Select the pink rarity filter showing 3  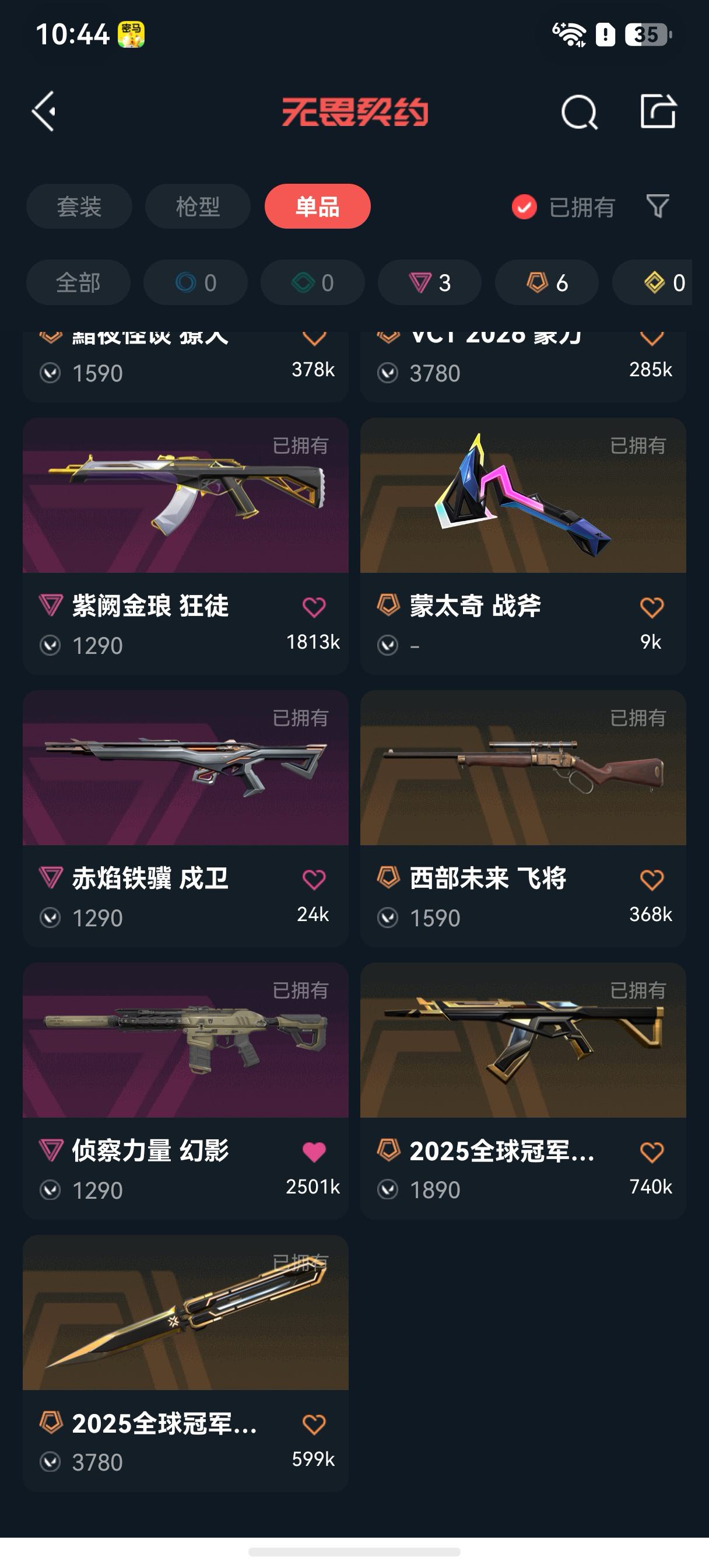429,282
